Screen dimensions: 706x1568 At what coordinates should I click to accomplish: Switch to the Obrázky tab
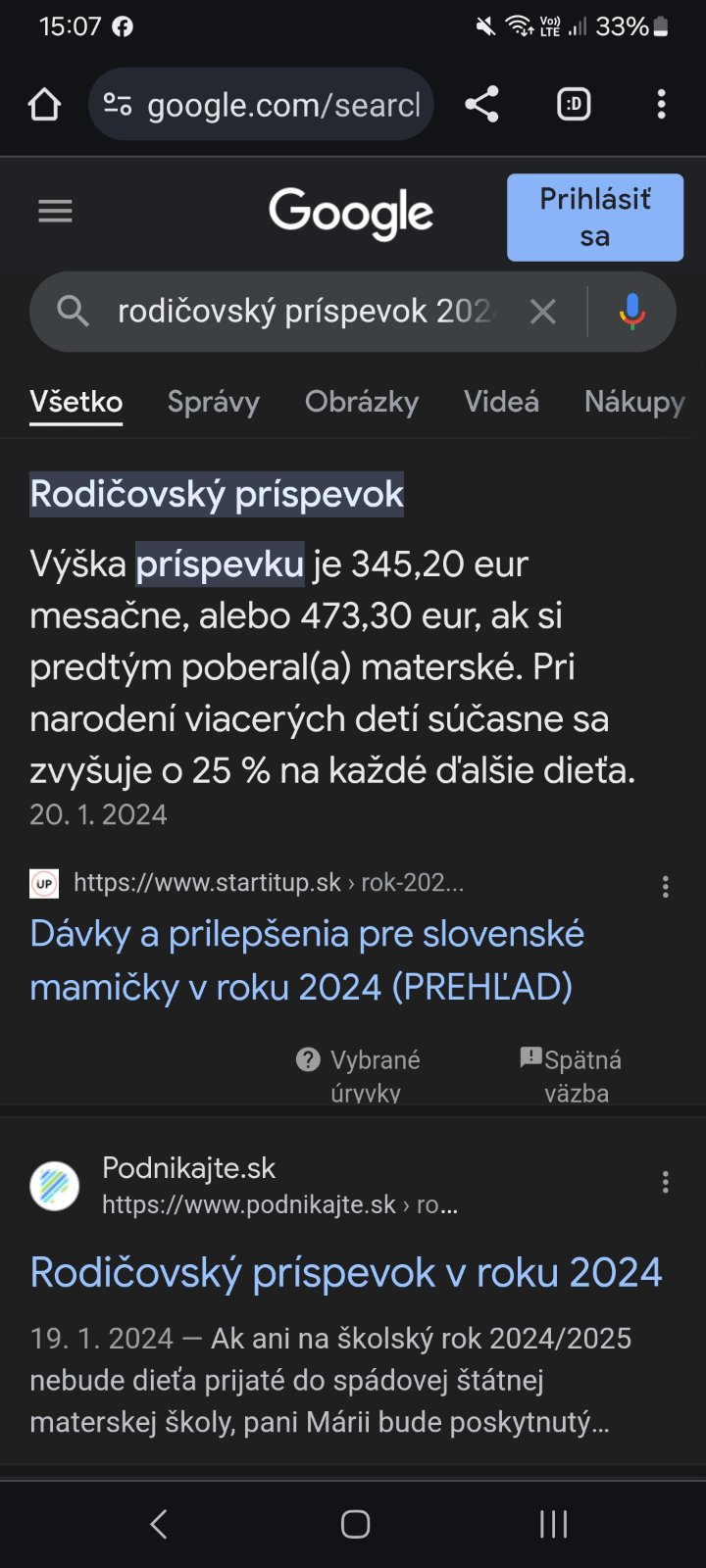362,402
